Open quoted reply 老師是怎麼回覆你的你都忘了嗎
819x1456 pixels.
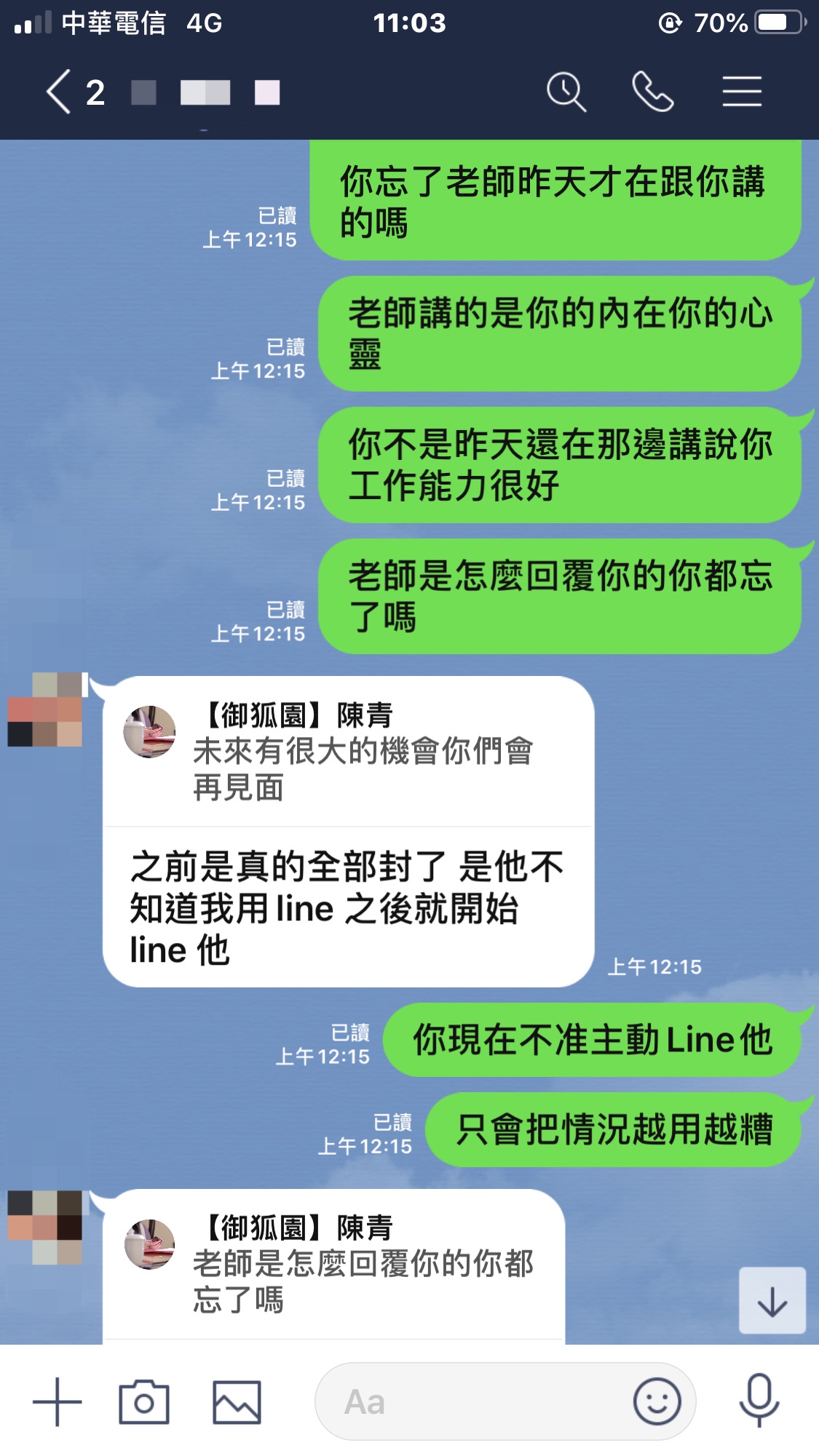[x=335, y=1266]
